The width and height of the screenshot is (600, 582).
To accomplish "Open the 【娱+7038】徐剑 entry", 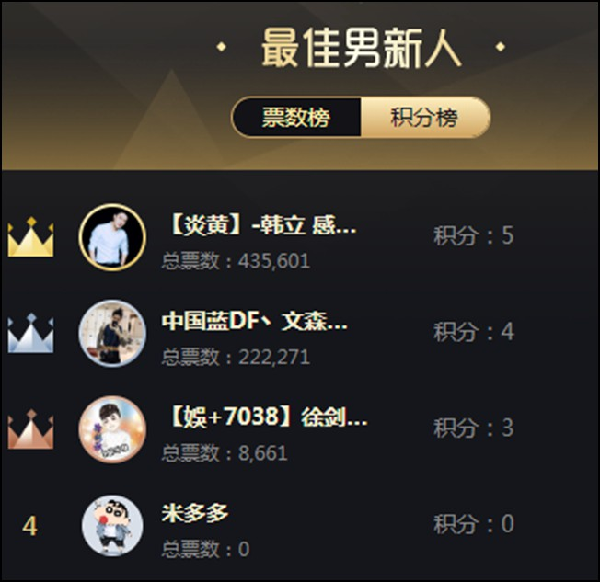I will click(x=264, y=419).
